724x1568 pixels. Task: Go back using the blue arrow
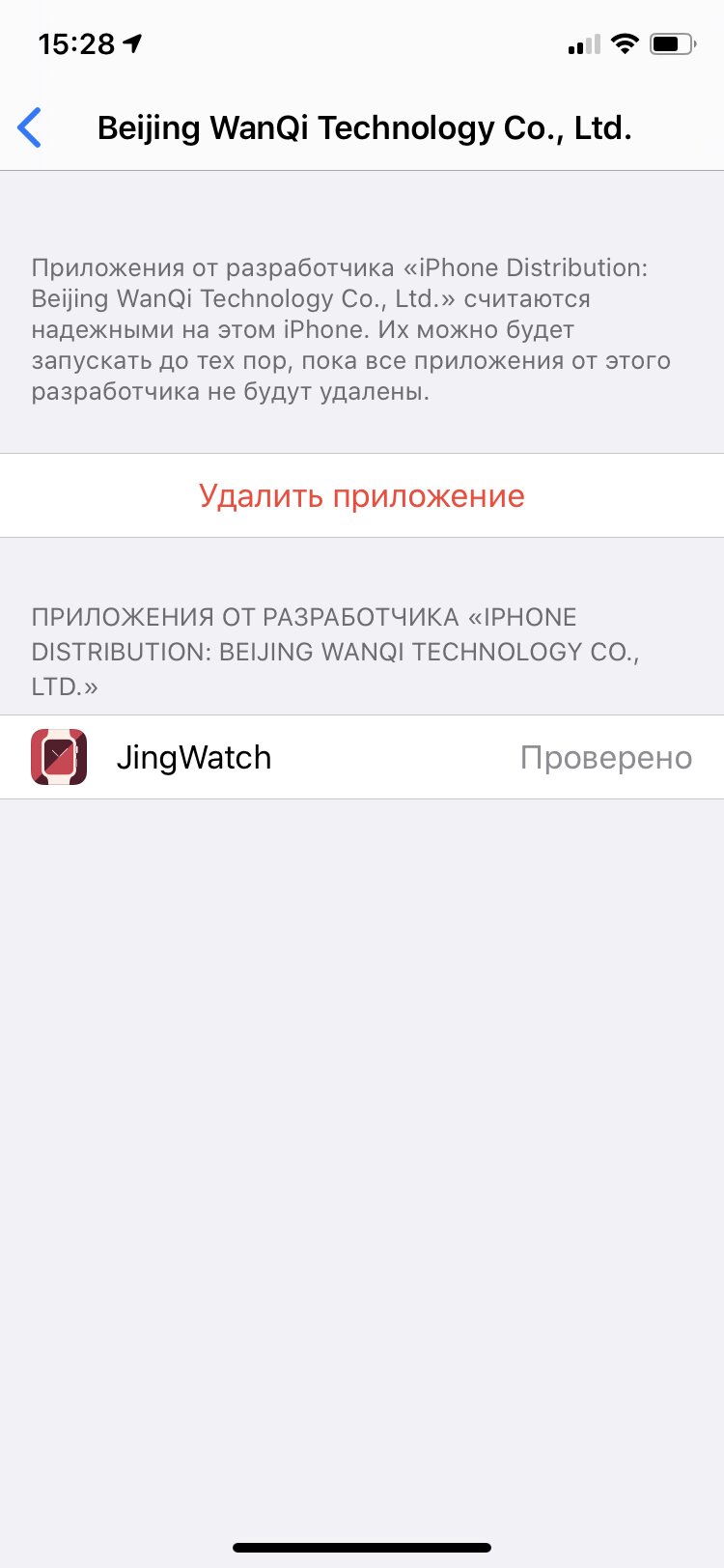[x=30, y=127]
